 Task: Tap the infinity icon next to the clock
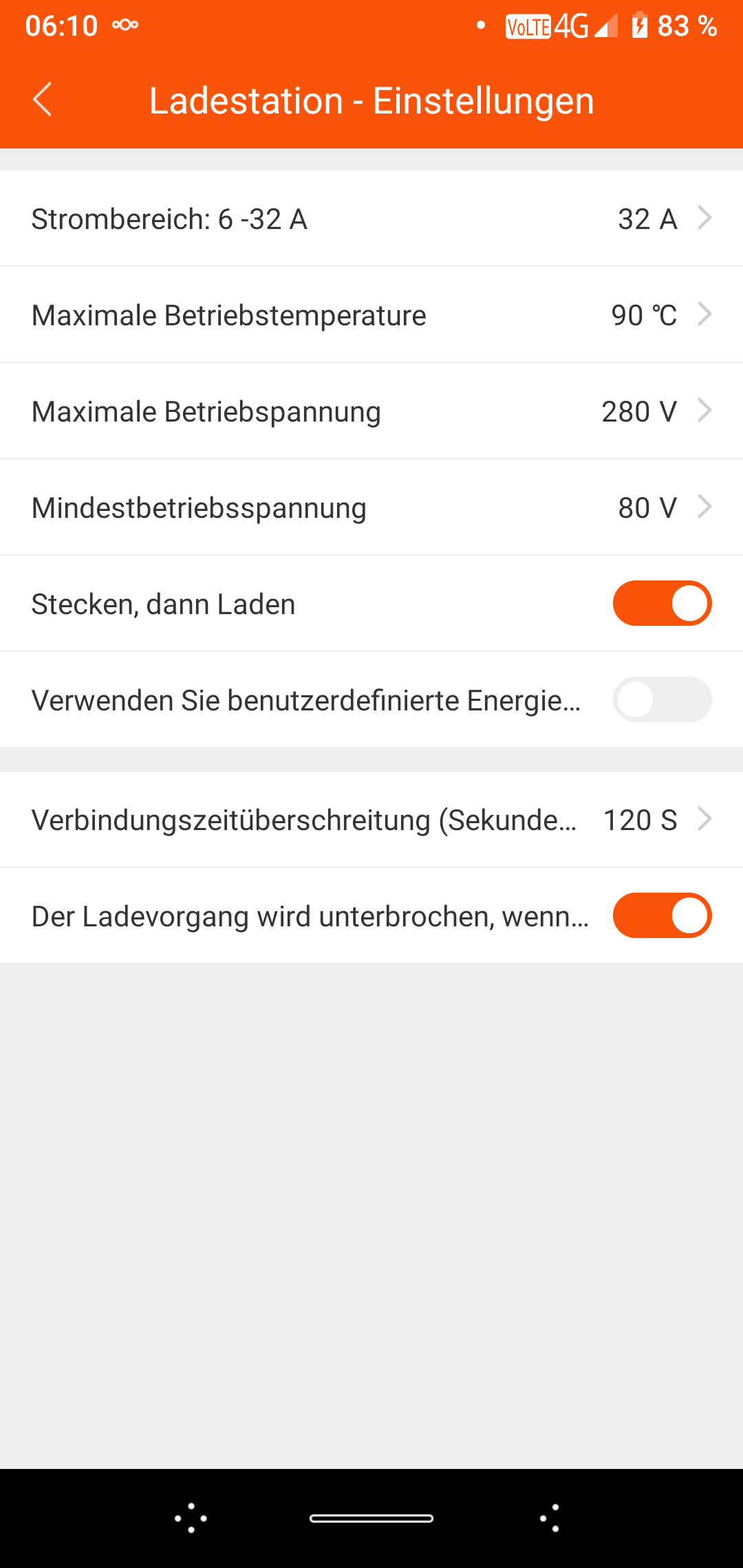click(x=122, y=25)
